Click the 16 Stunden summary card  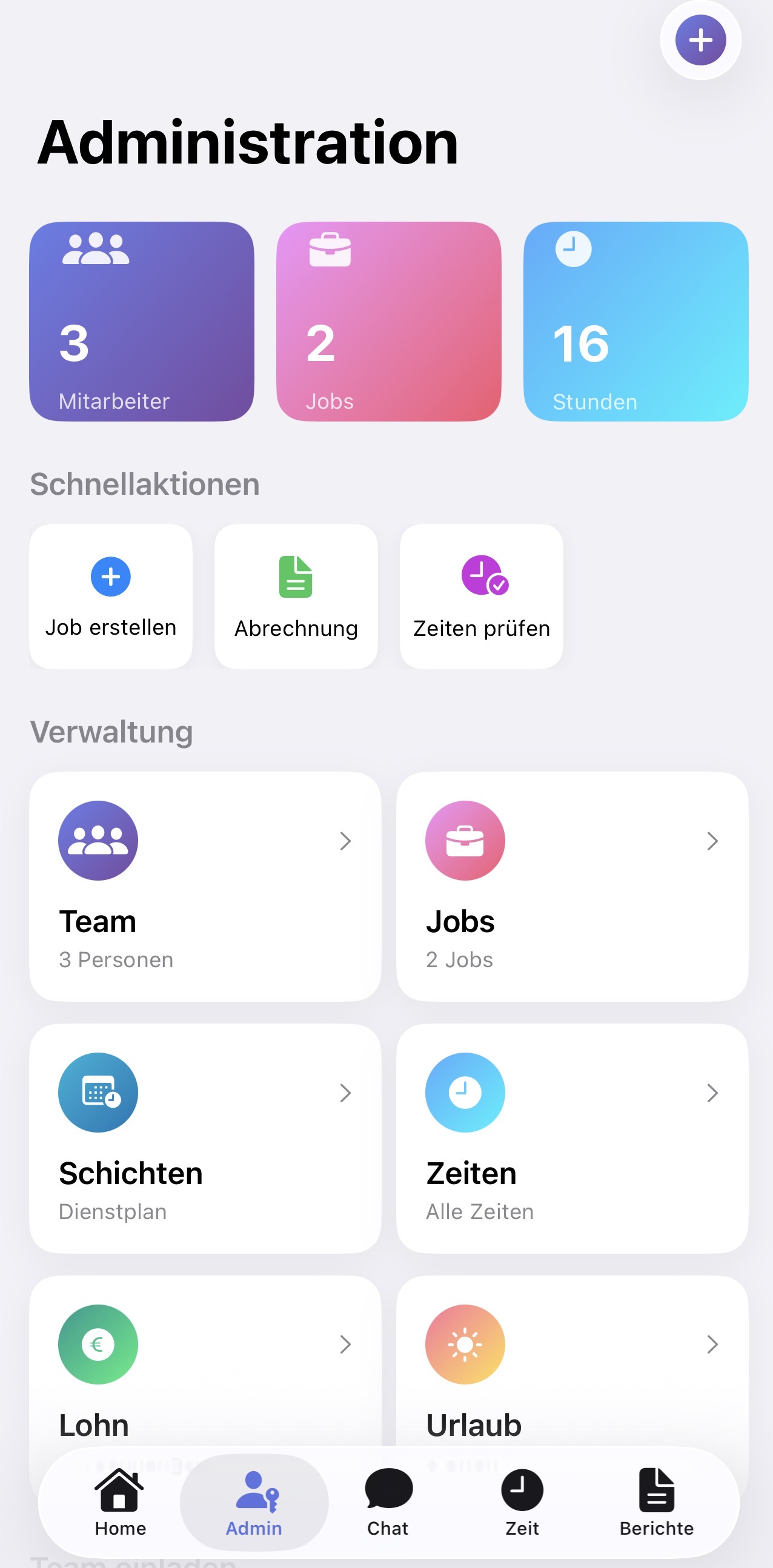pos(635,321)
